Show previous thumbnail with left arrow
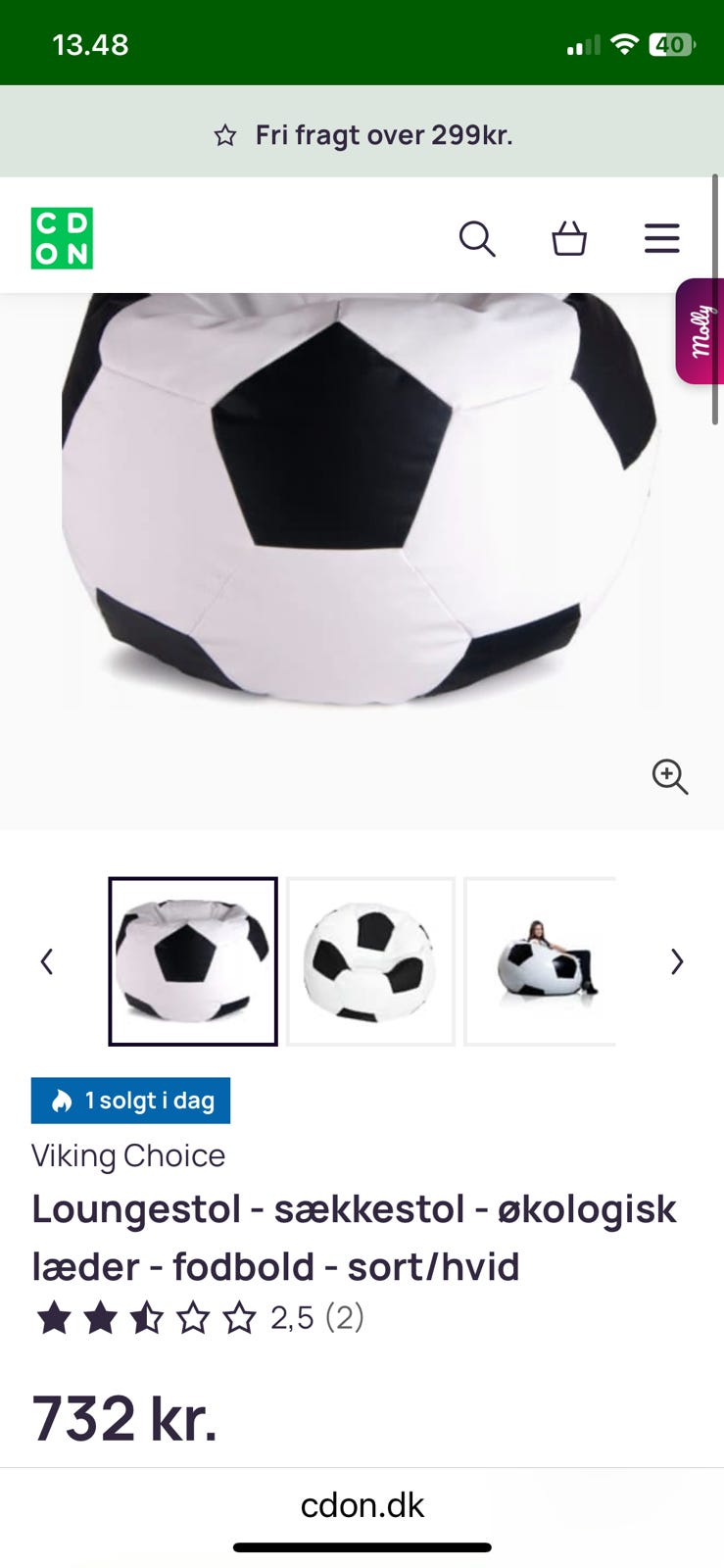 click(x=46, y=961)
